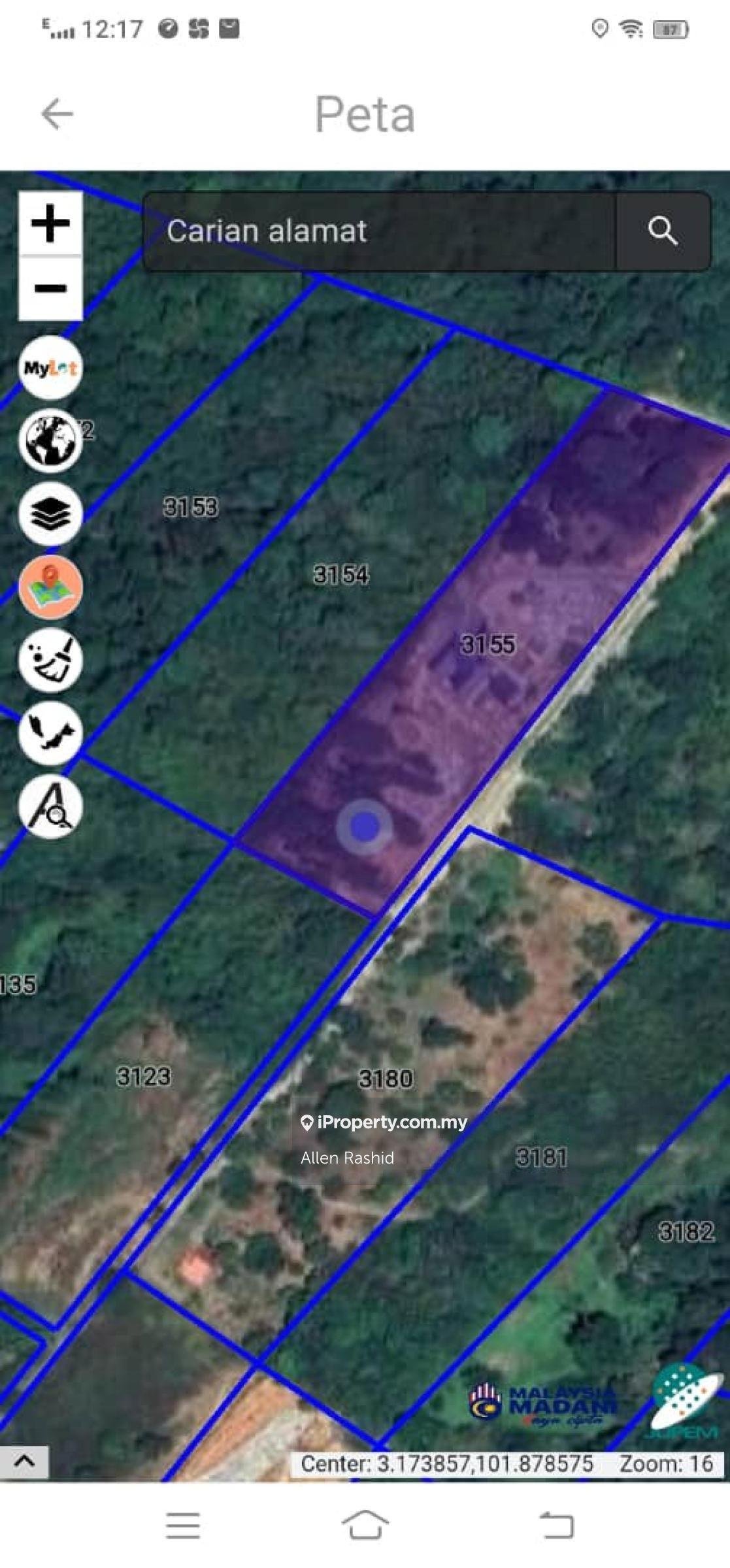Go back using the top-left arrow
Viewport: 730px width, 1568px height.
click(x=57, y=114)
